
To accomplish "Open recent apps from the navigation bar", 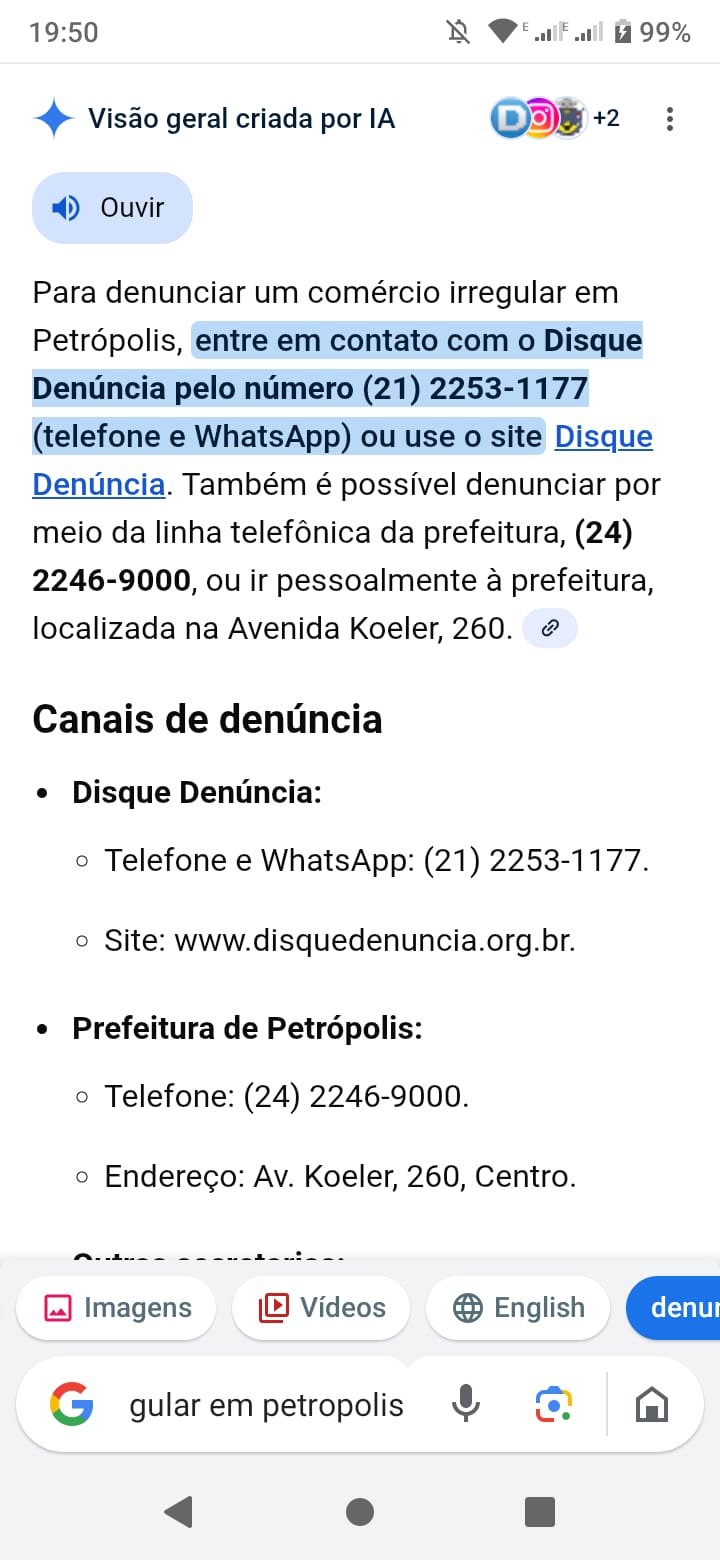I will pos(539,1511).
